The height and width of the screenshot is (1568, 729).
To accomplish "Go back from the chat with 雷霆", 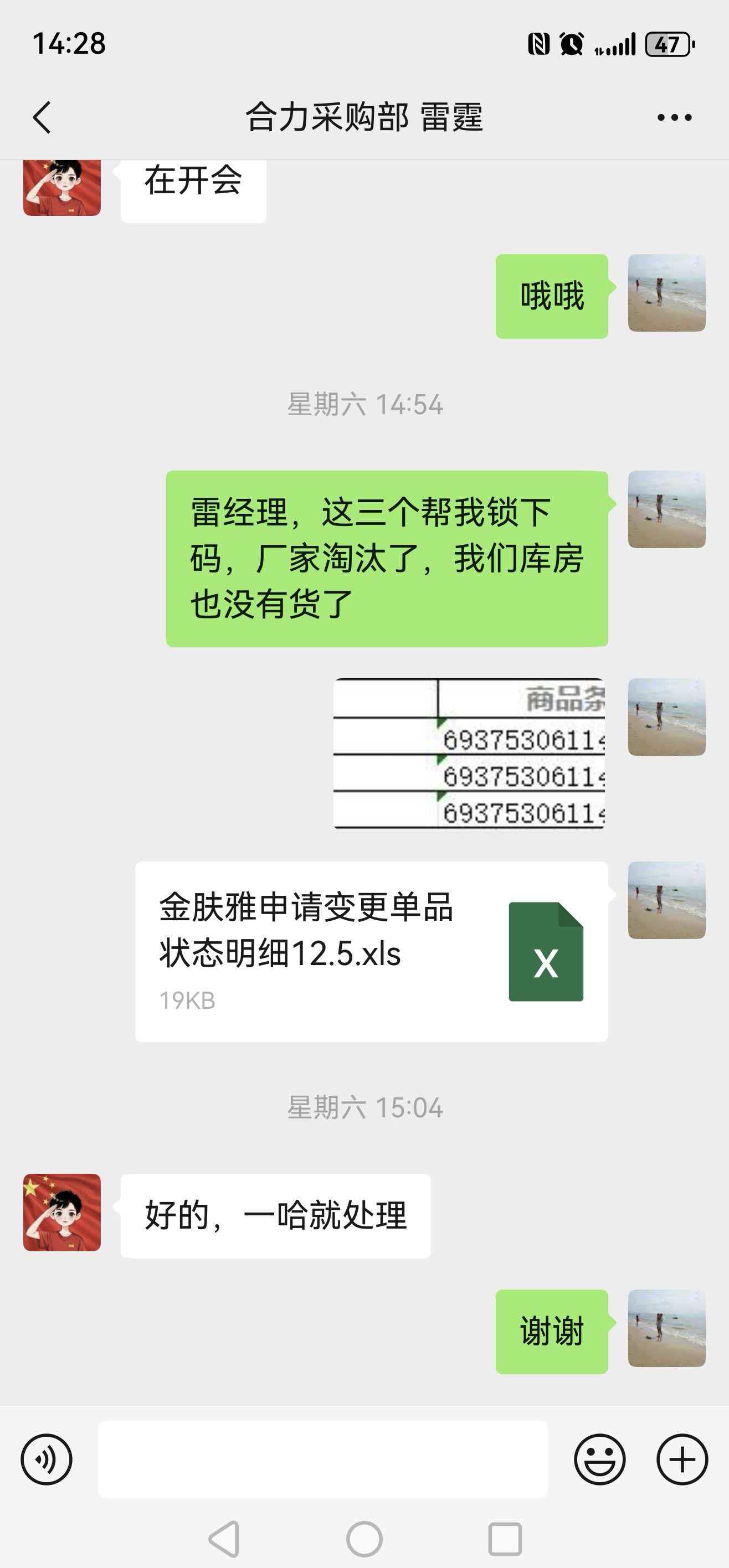I will 42,117.
